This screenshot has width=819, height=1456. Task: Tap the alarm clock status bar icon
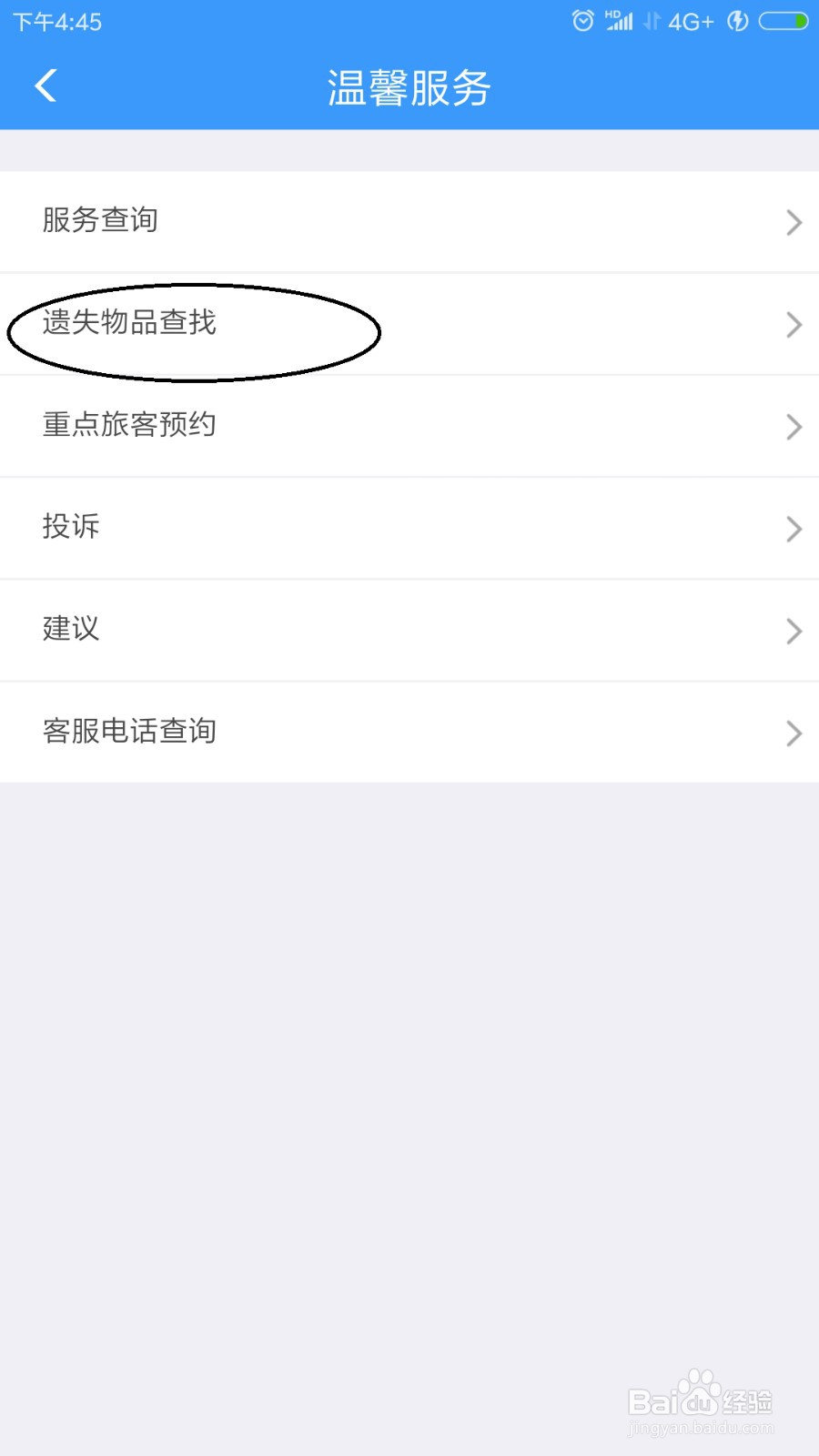[x=582, y=21]
